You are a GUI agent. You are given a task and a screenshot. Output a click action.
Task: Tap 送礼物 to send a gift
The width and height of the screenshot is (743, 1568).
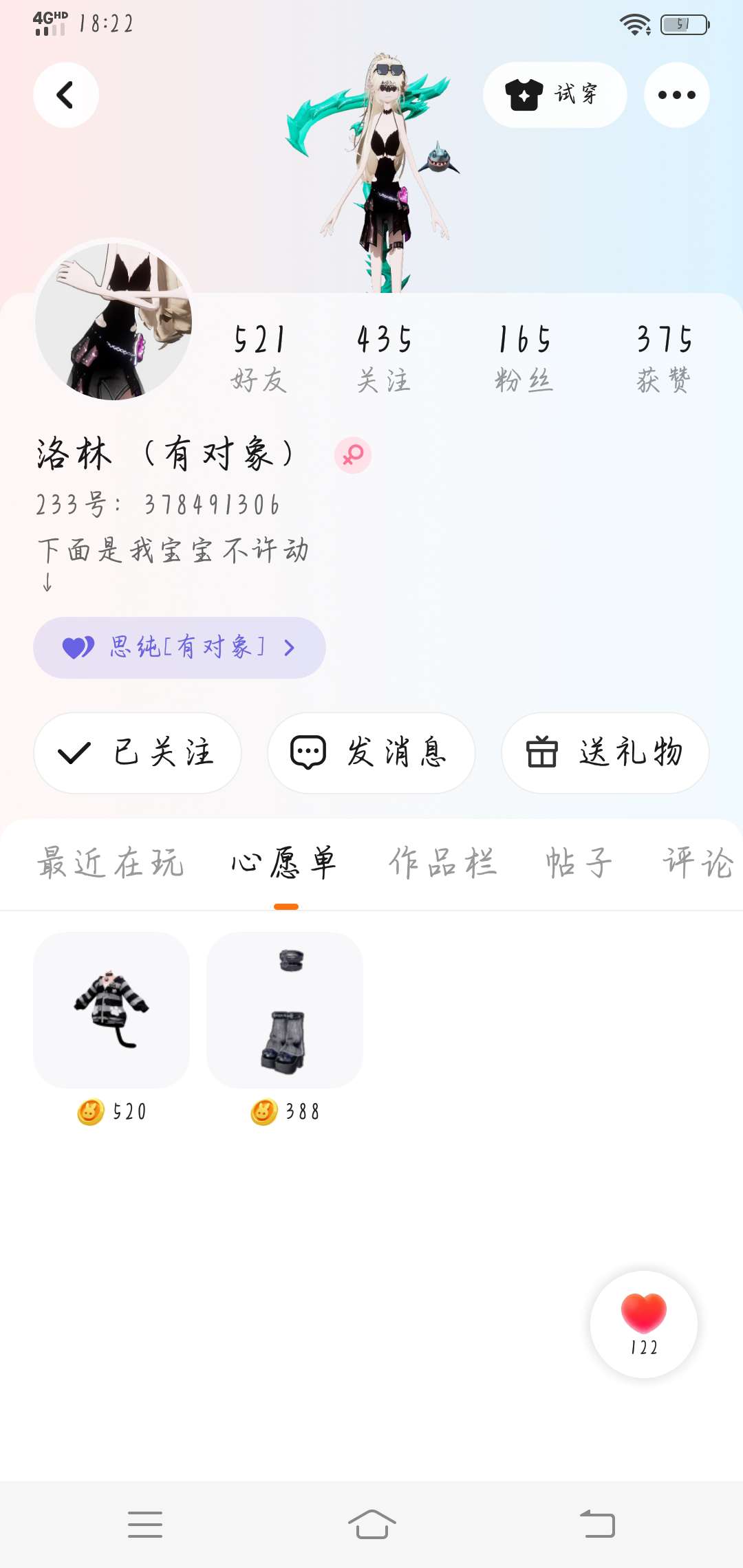pyautogui.click(x=605, y=752)
